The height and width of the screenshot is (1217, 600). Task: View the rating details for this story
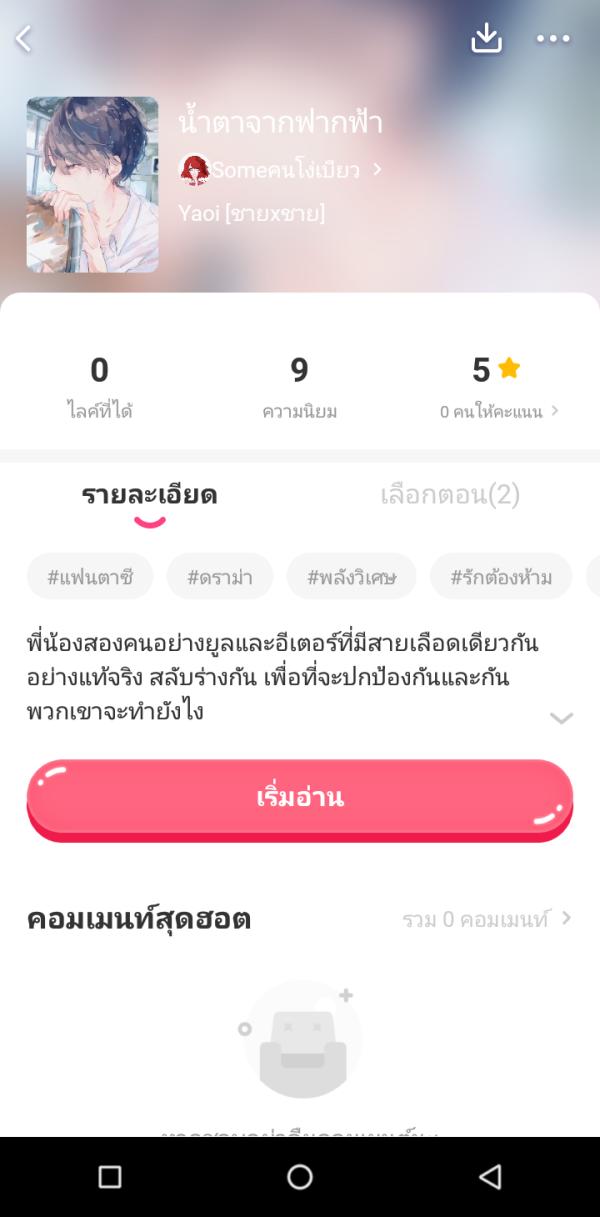(498, 411)
